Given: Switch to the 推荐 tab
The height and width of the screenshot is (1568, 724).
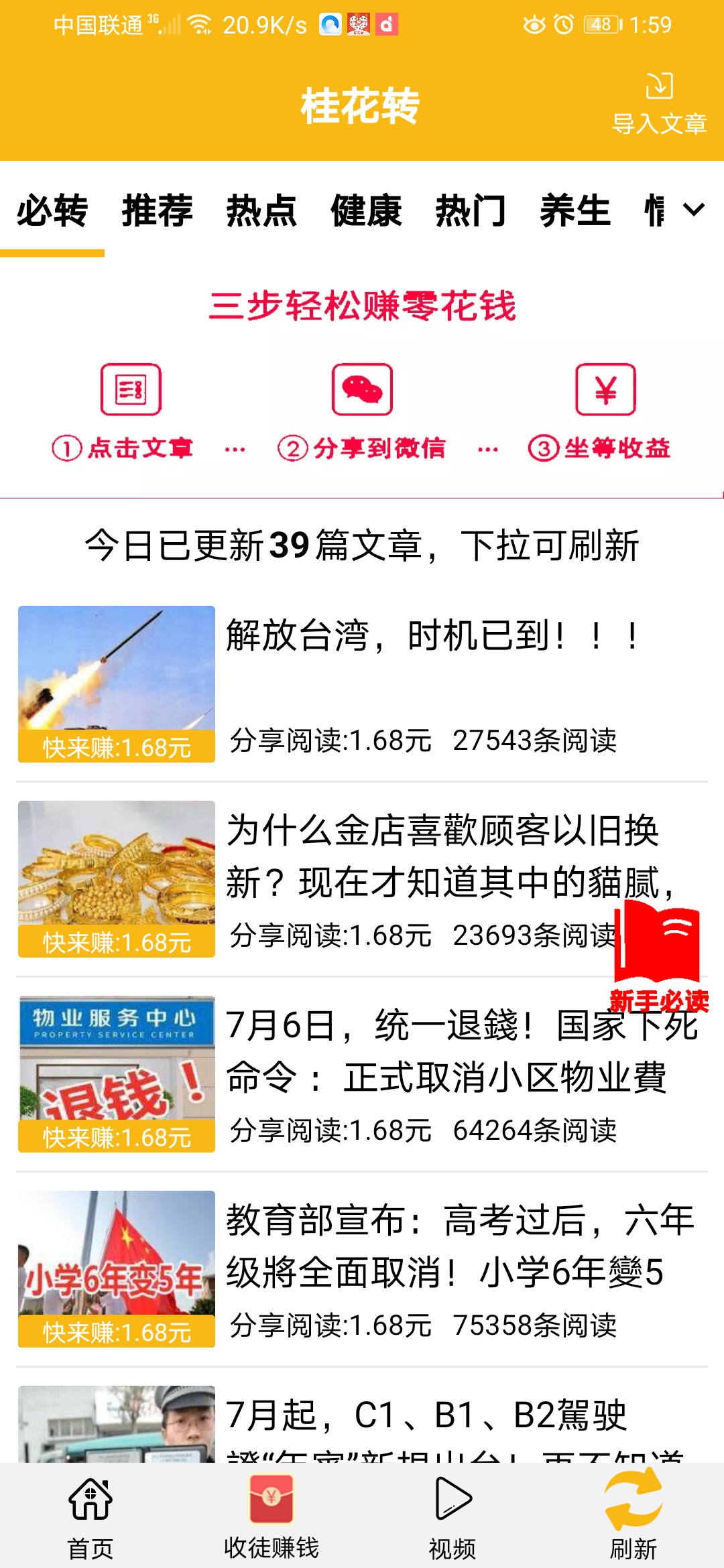Looking at the screenshot, I should 157,211.
